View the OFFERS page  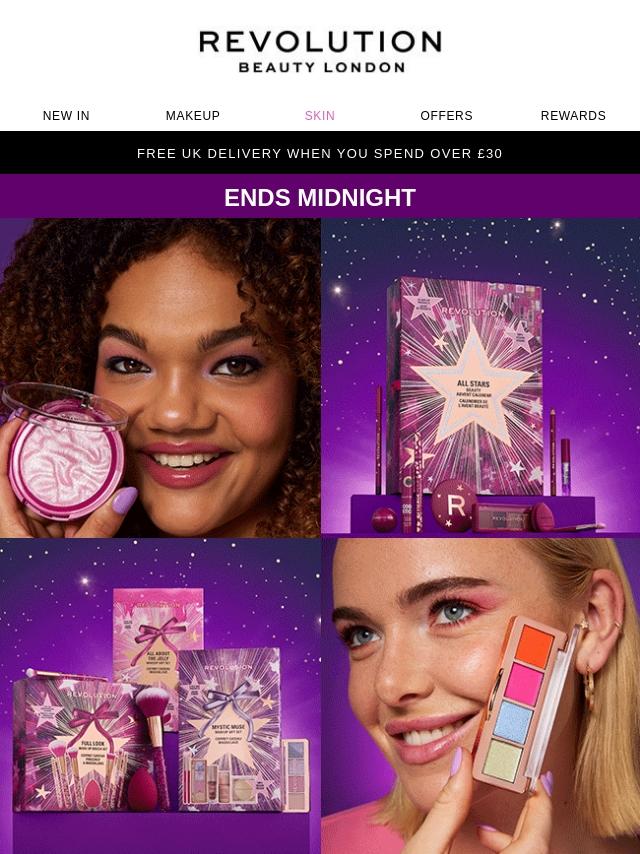[x=446, y=116]
